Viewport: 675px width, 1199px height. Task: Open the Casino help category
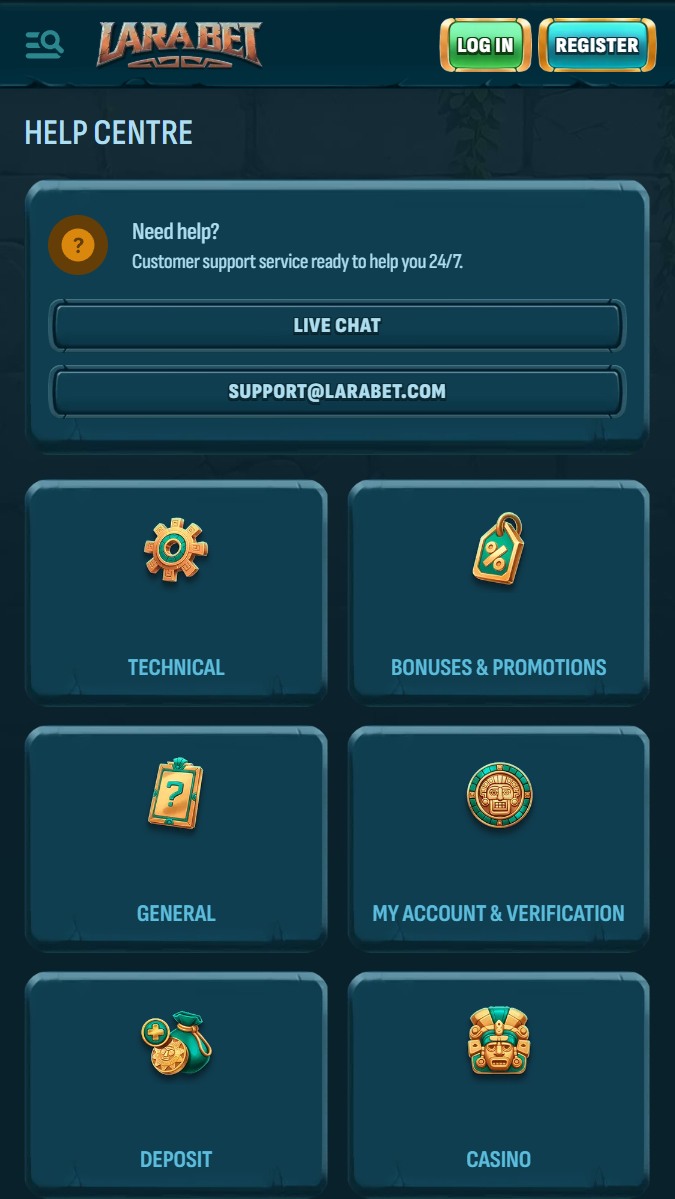498,1085
